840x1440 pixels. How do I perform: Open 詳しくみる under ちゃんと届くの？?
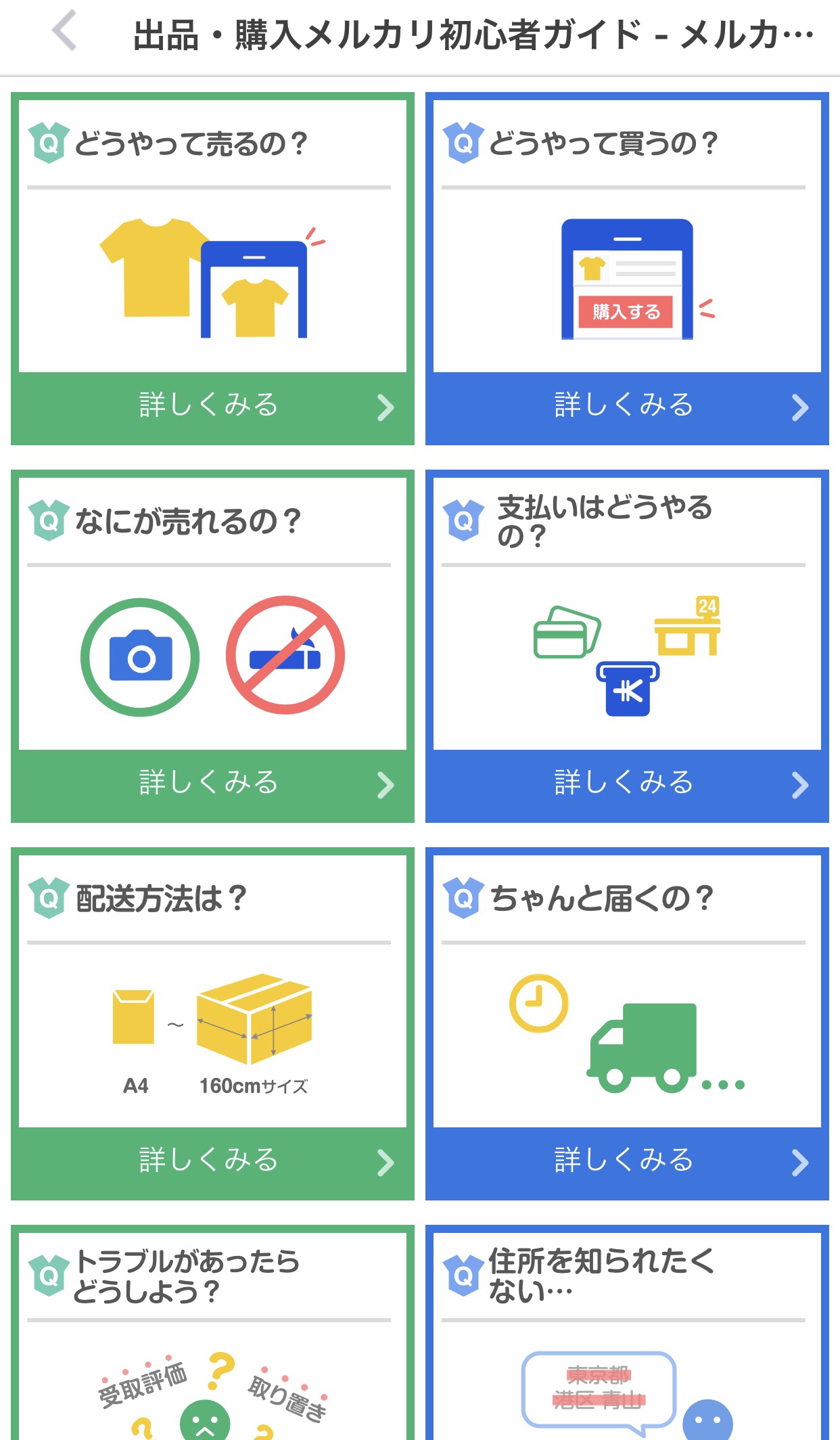(x=627, y=1162)
